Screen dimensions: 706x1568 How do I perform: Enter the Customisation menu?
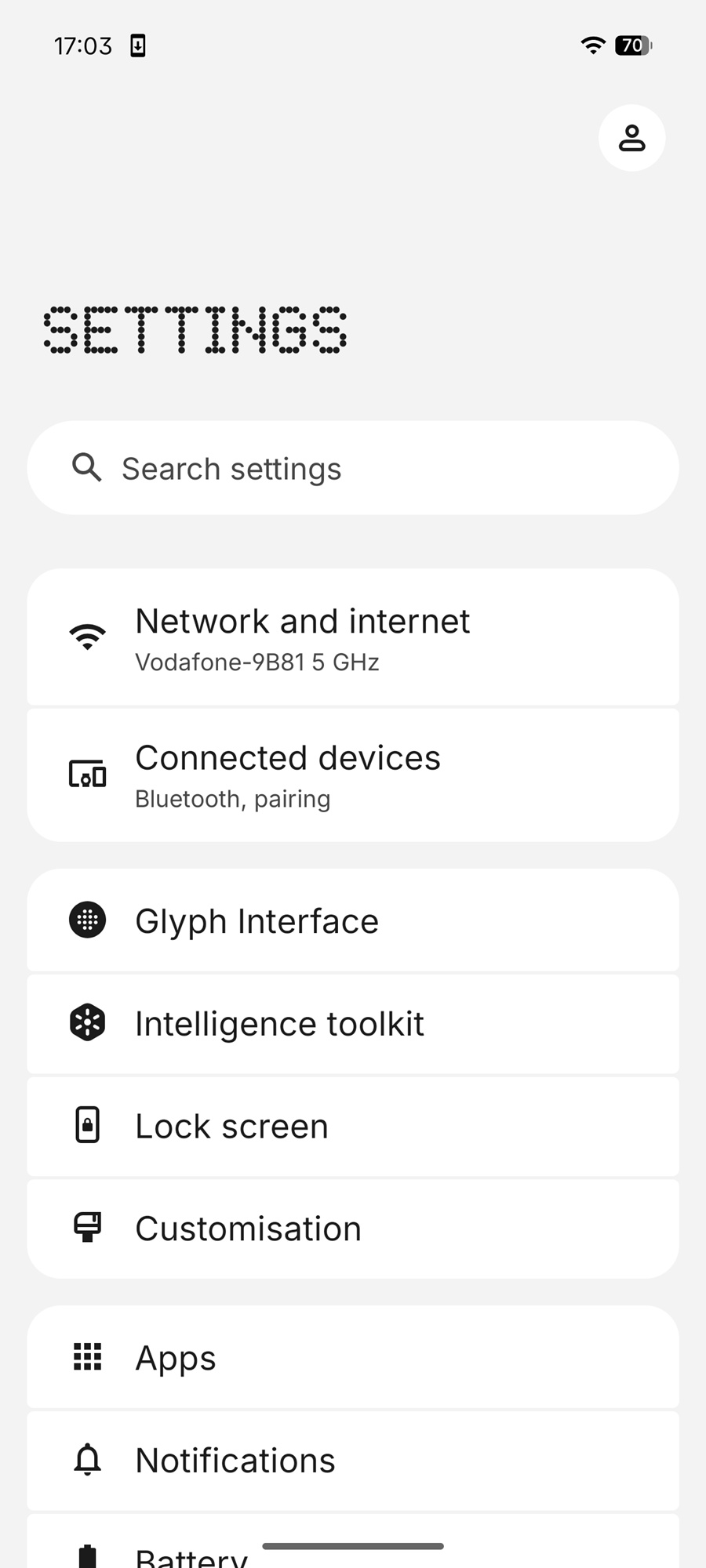[x=353, y=1228]
